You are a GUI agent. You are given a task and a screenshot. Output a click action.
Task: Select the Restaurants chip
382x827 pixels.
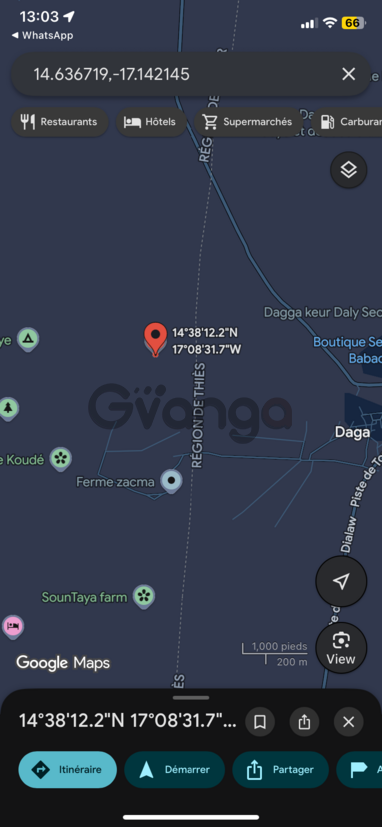pyautogui.click(x=60, y=122)
